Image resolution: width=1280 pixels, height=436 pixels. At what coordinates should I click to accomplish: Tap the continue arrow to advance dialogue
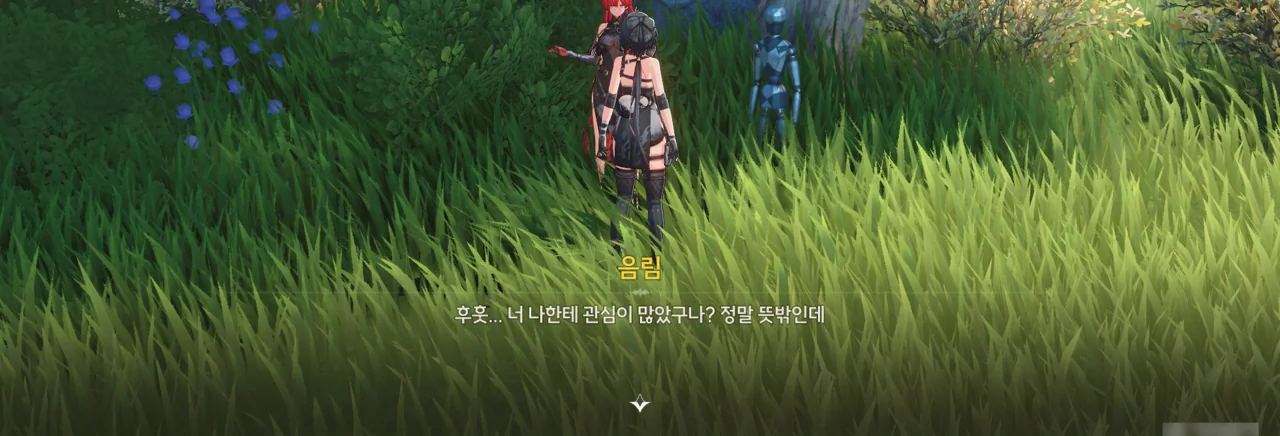(640, 404)
